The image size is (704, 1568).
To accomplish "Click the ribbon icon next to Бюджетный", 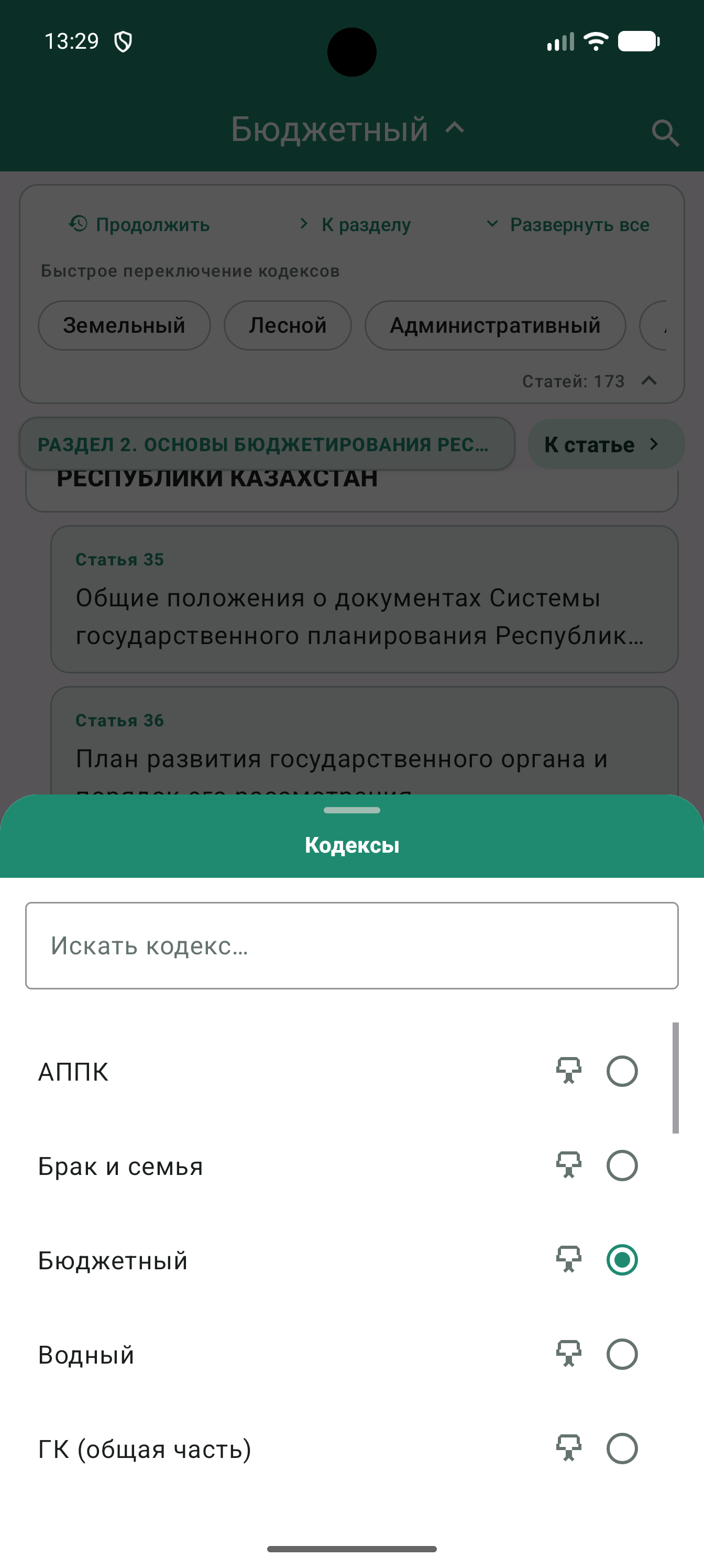I will click(x=569, y=1259).
